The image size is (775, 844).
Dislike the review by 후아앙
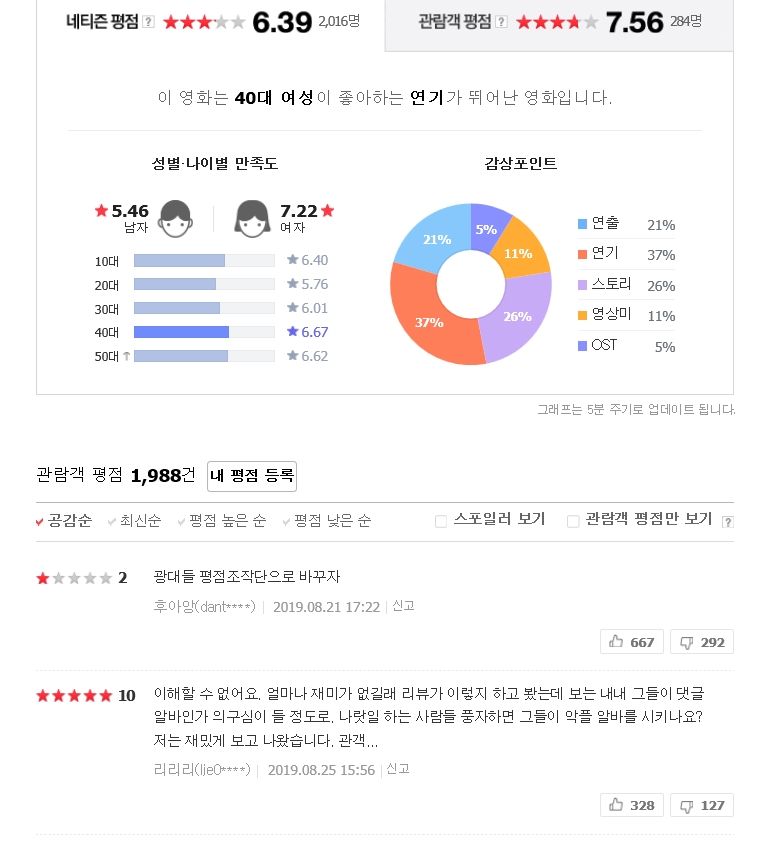tap(702, 642)
